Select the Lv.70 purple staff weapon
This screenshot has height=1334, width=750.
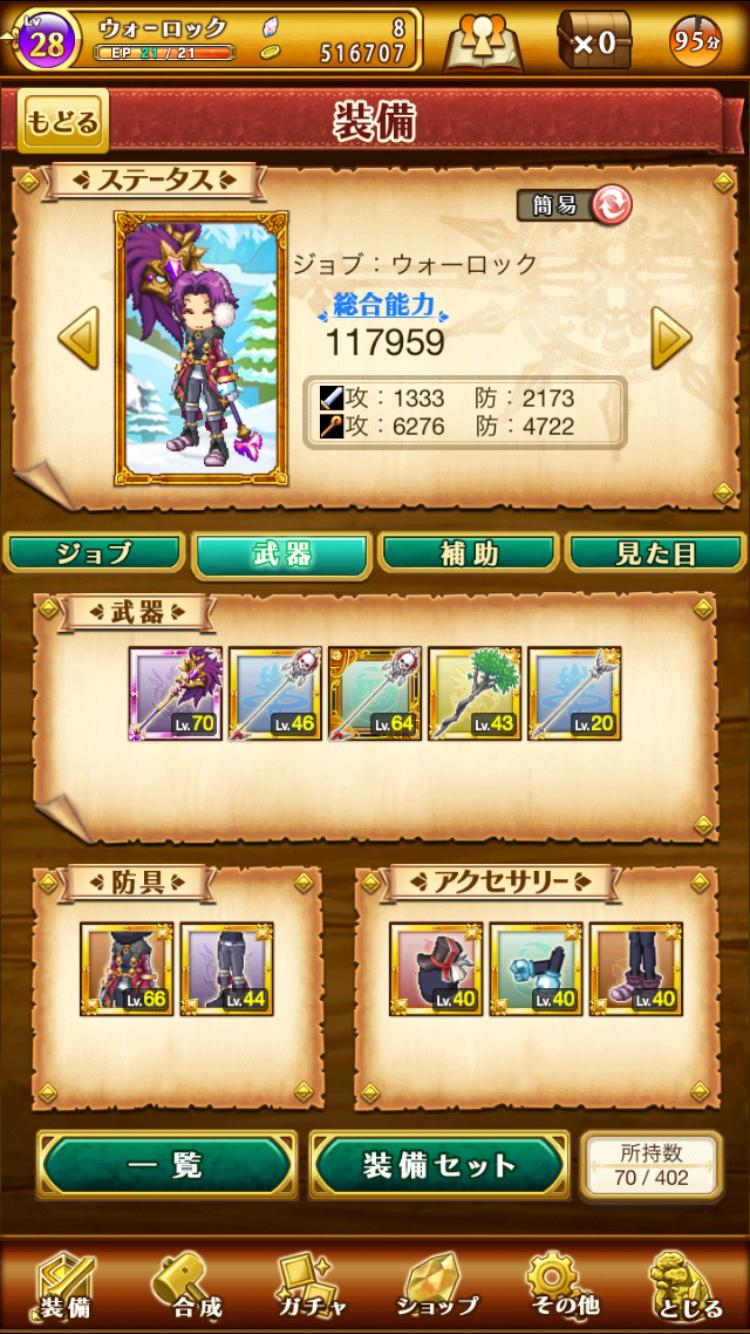pyautogui.click(x=176, y=693)
